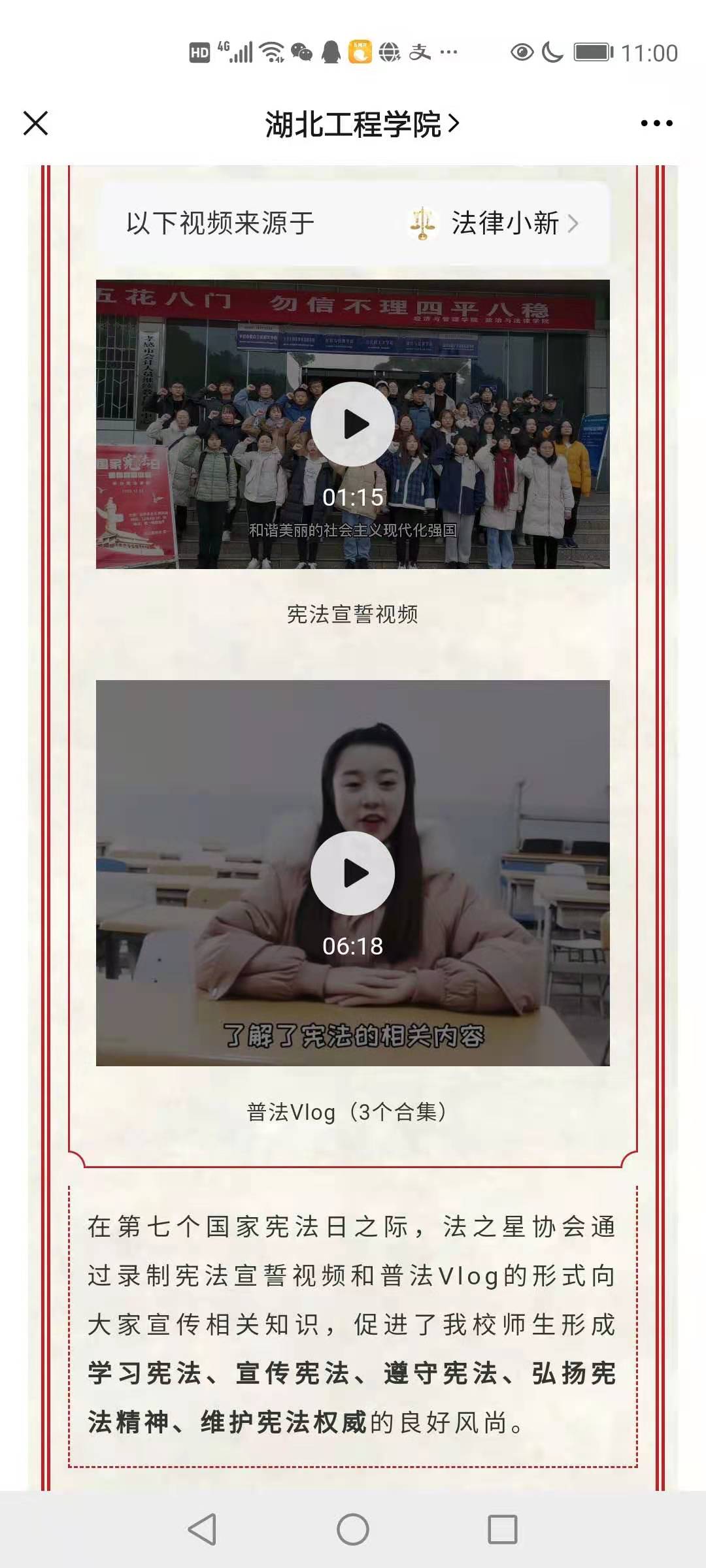Image resolution: width=706 pixels, height=1568 pixels.
Task: Play the 01:15 宪法宣誓 video
Action: tap(353, 425)
